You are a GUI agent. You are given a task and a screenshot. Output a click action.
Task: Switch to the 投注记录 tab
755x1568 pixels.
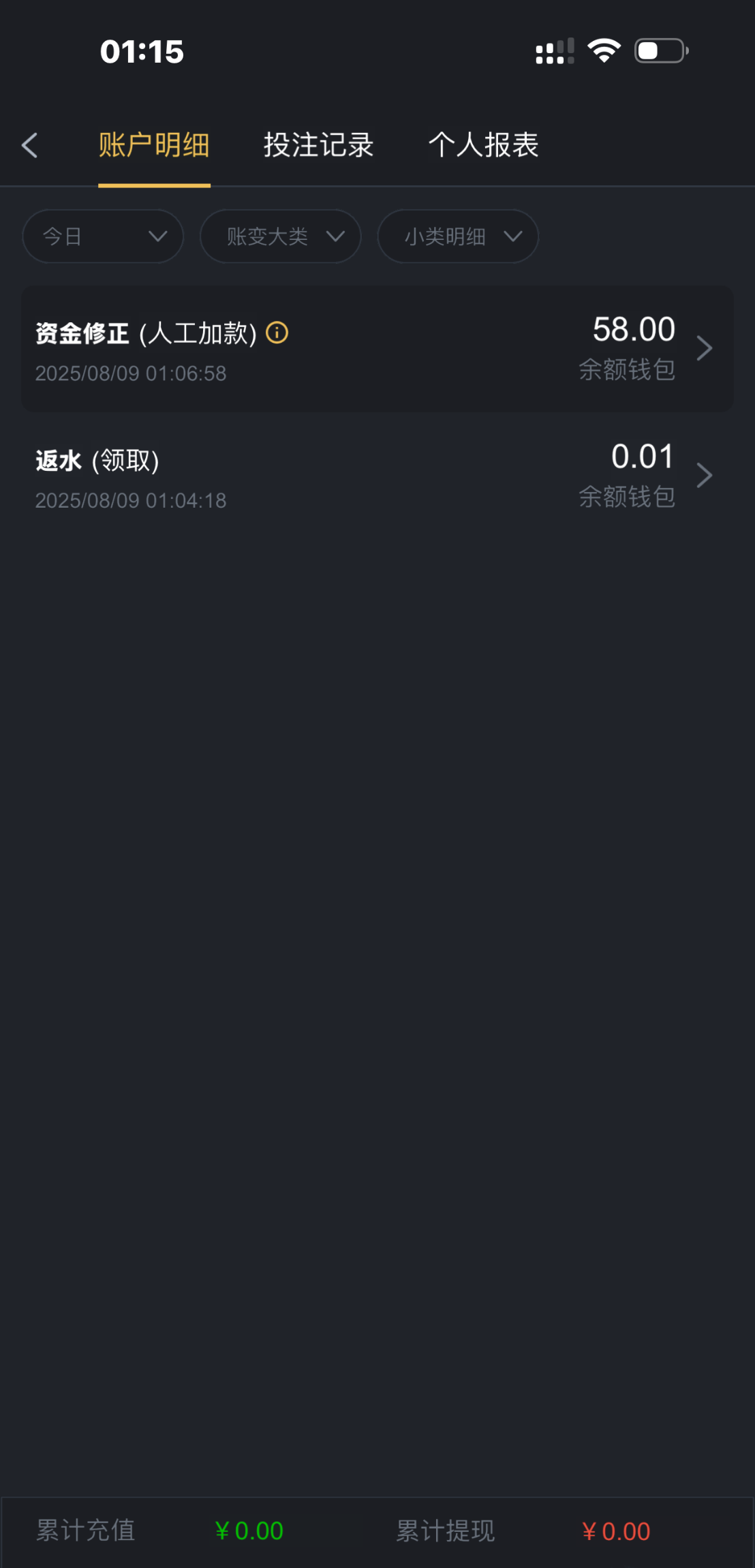(x=318, y=145)
